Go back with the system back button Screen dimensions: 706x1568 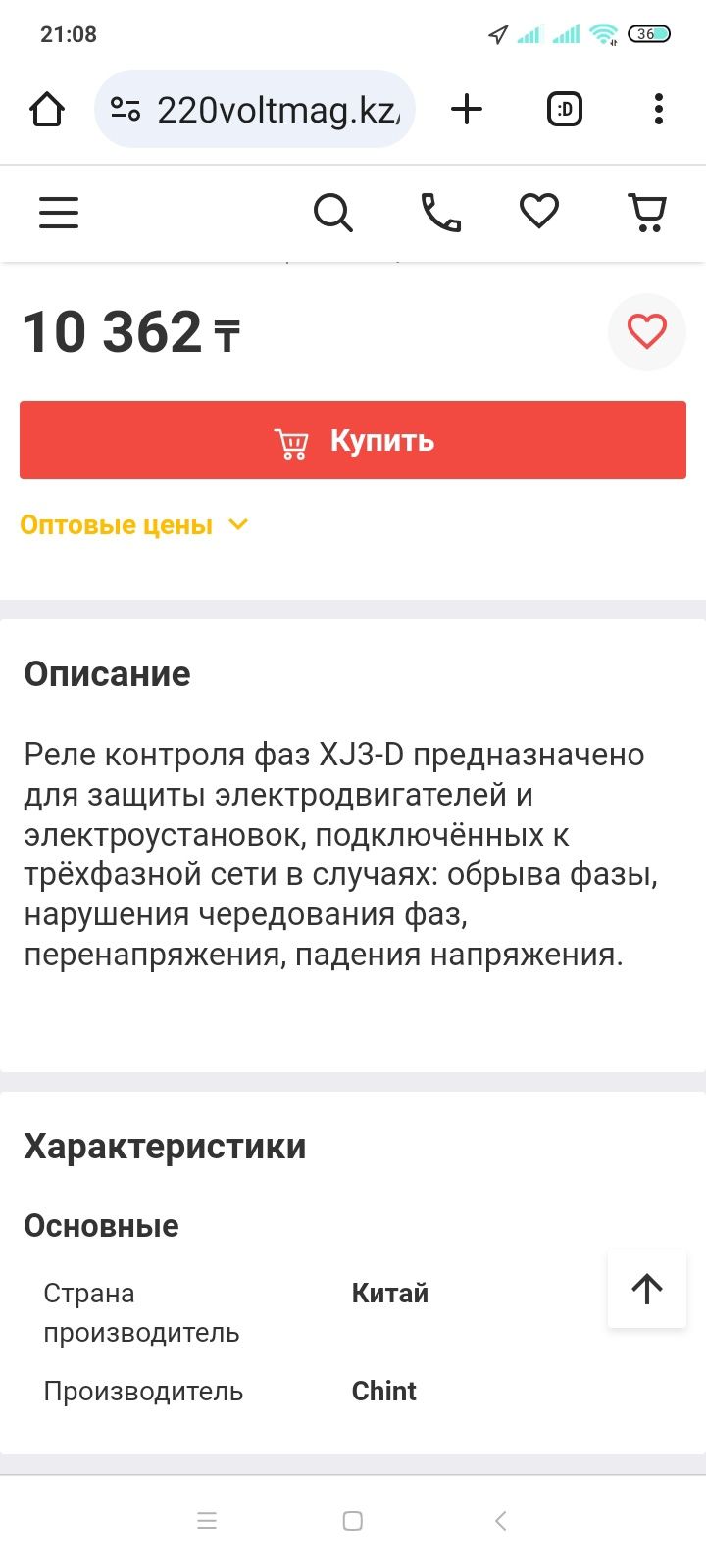pos(500,1521)
